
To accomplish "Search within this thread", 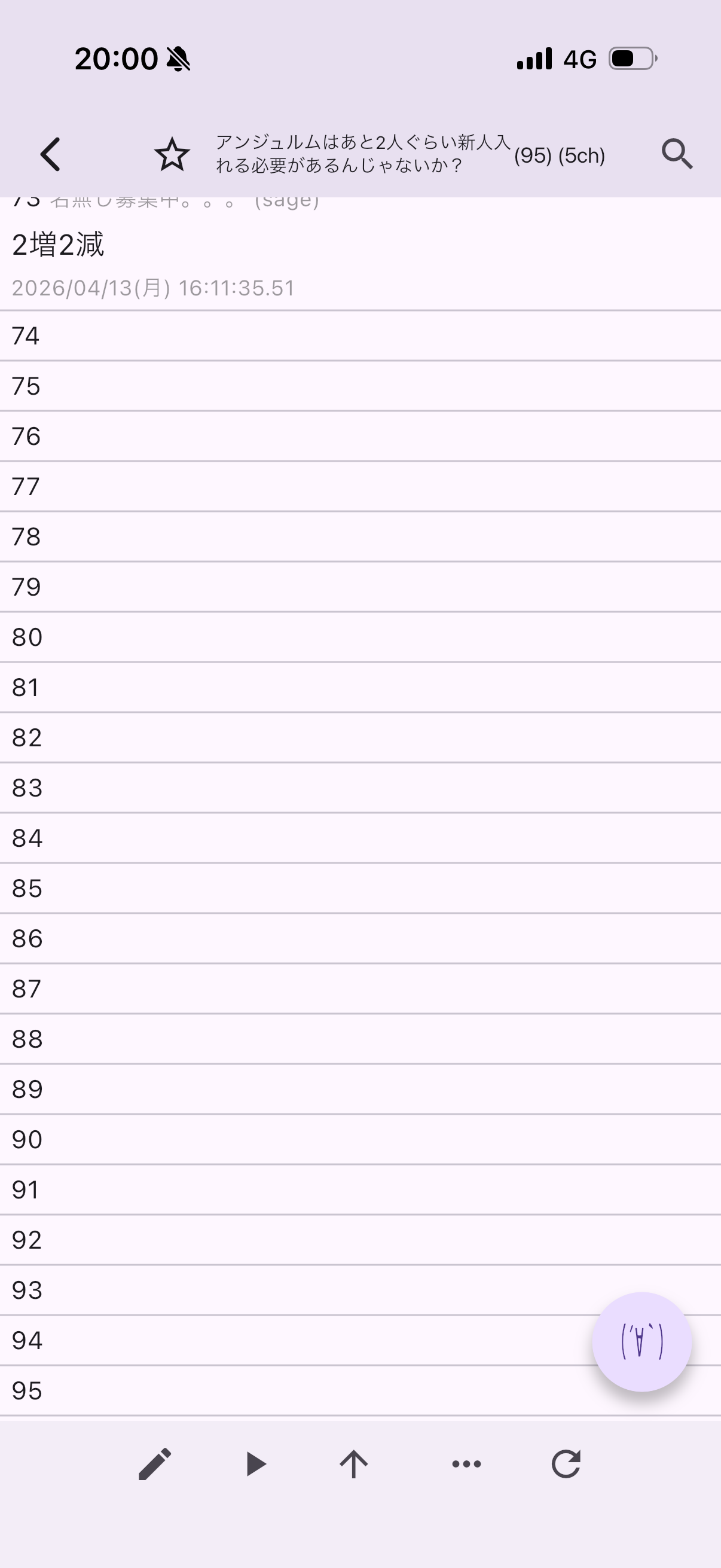I will coord(677,154).
